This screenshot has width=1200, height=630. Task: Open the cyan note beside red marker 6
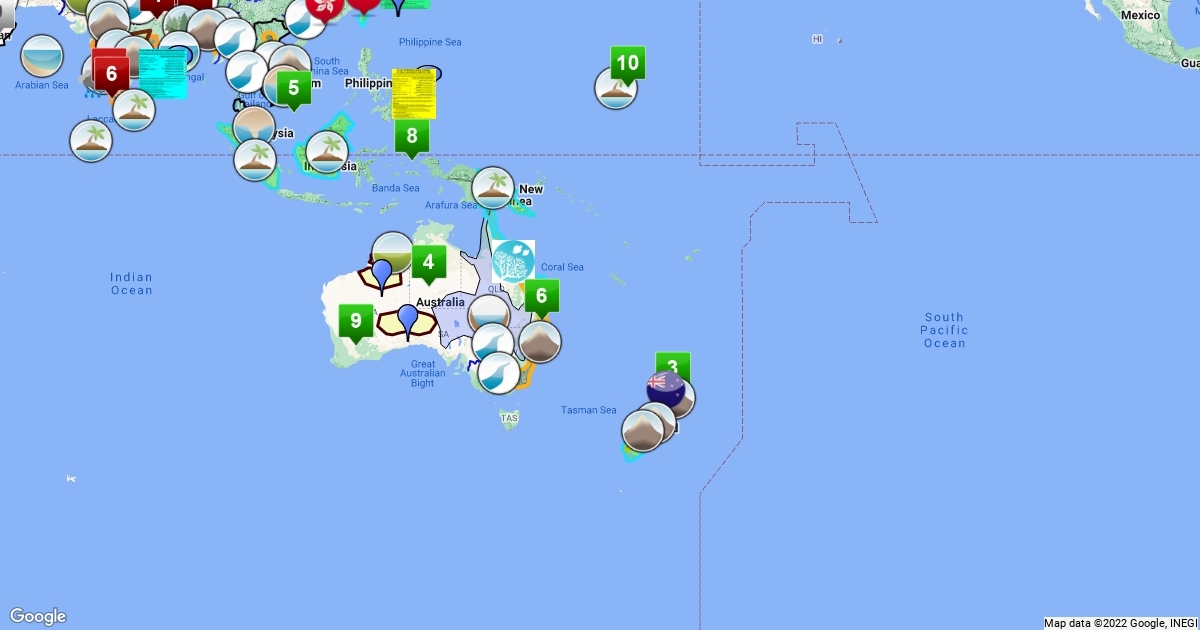pyautogui.click(x=163, y=74)
